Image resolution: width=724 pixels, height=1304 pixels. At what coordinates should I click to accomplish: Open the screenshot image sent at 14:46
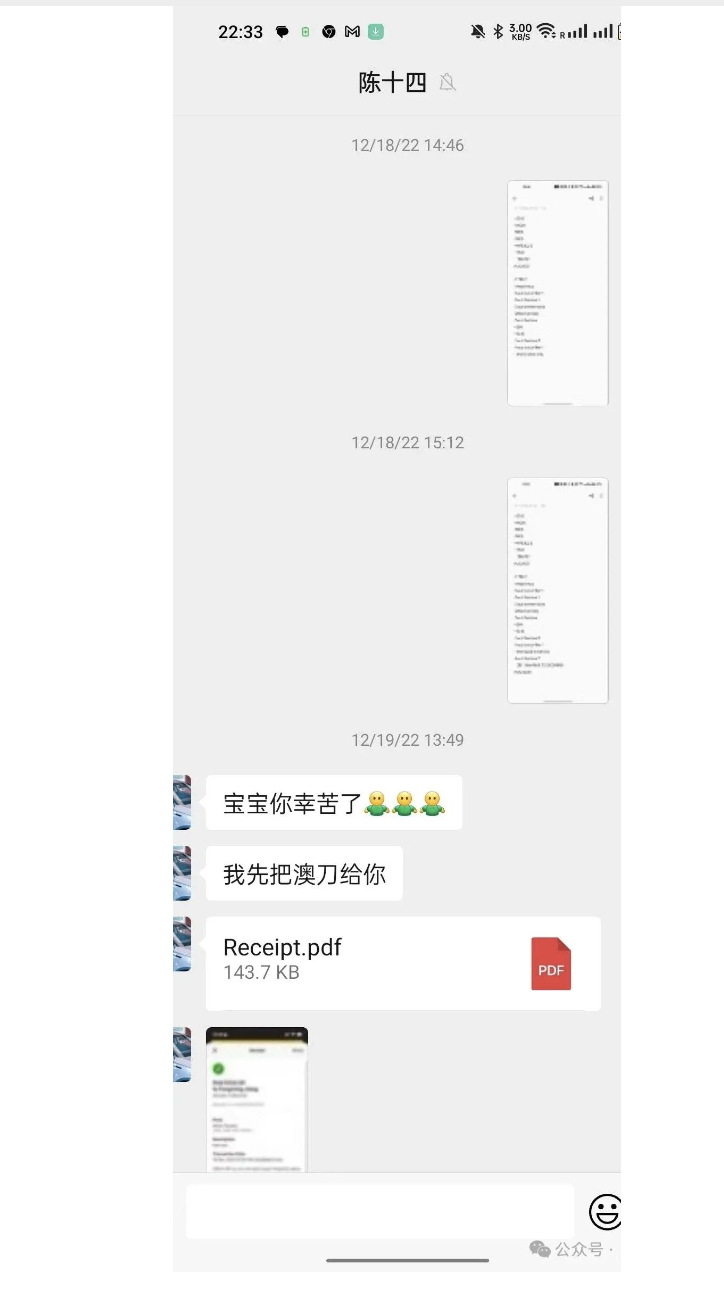tap(557, 293)
